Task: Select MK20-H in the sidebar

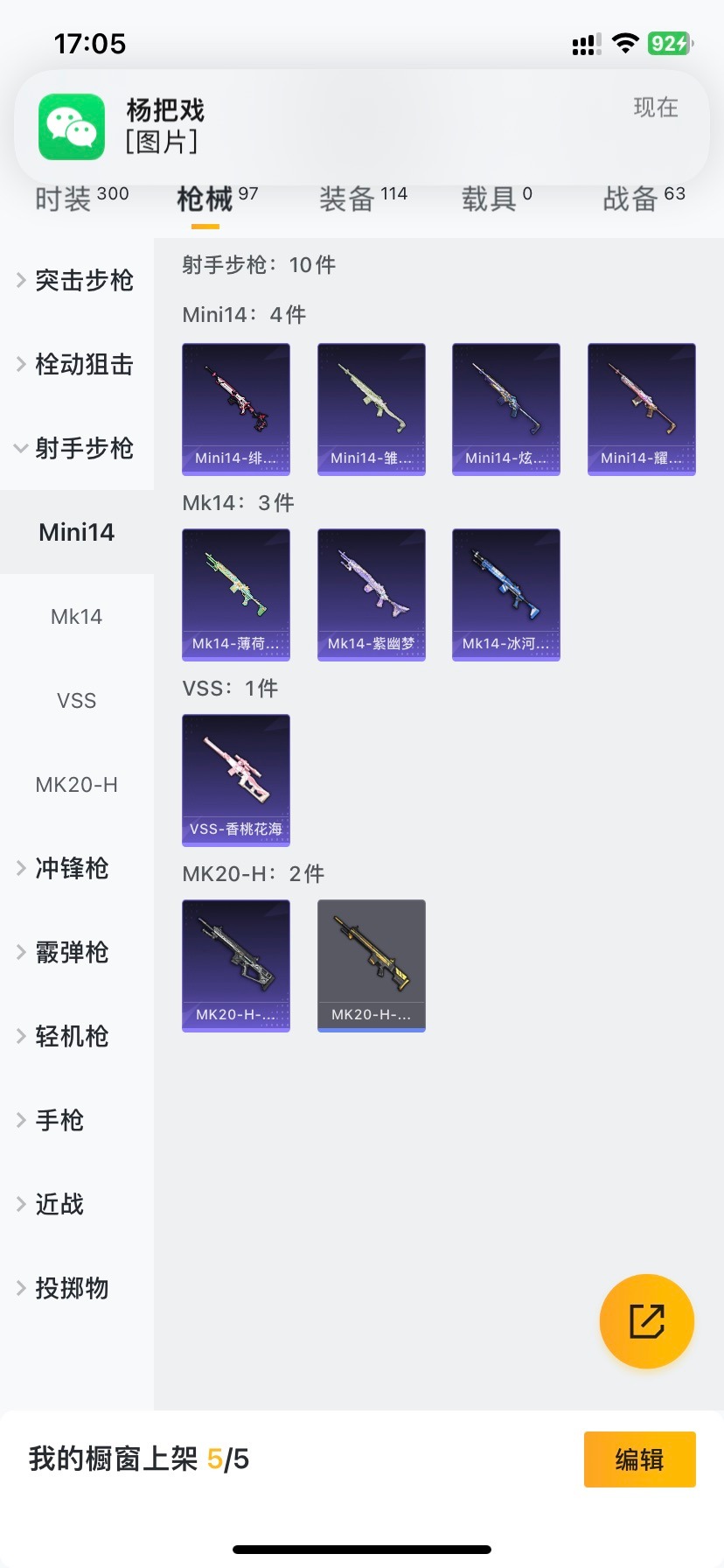Action: point(77,785)
